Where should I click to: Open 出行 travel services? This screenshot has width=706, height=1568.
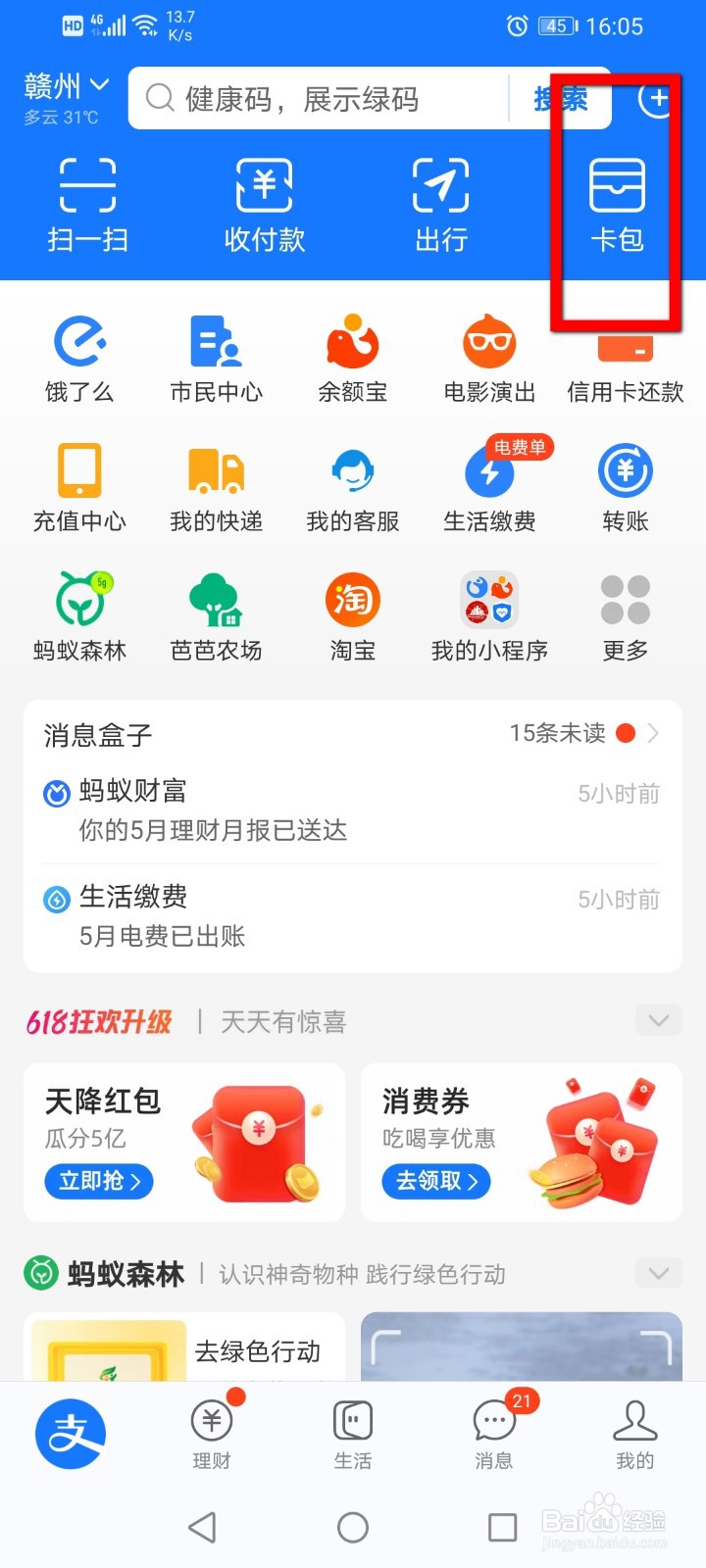click(x=439, y=203)
